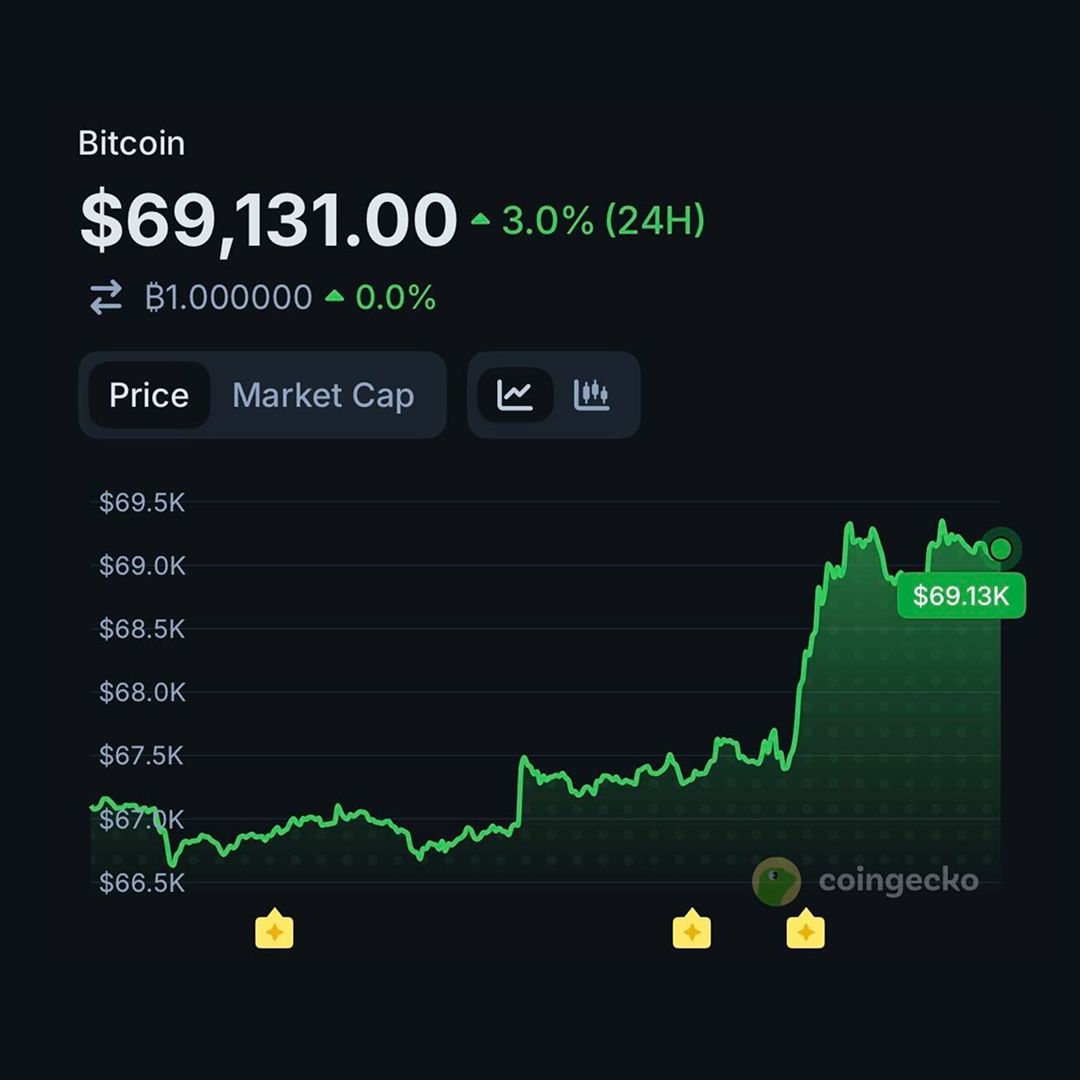
Task: Tap the currency swap arrows icon
Action: pos(106,297)
